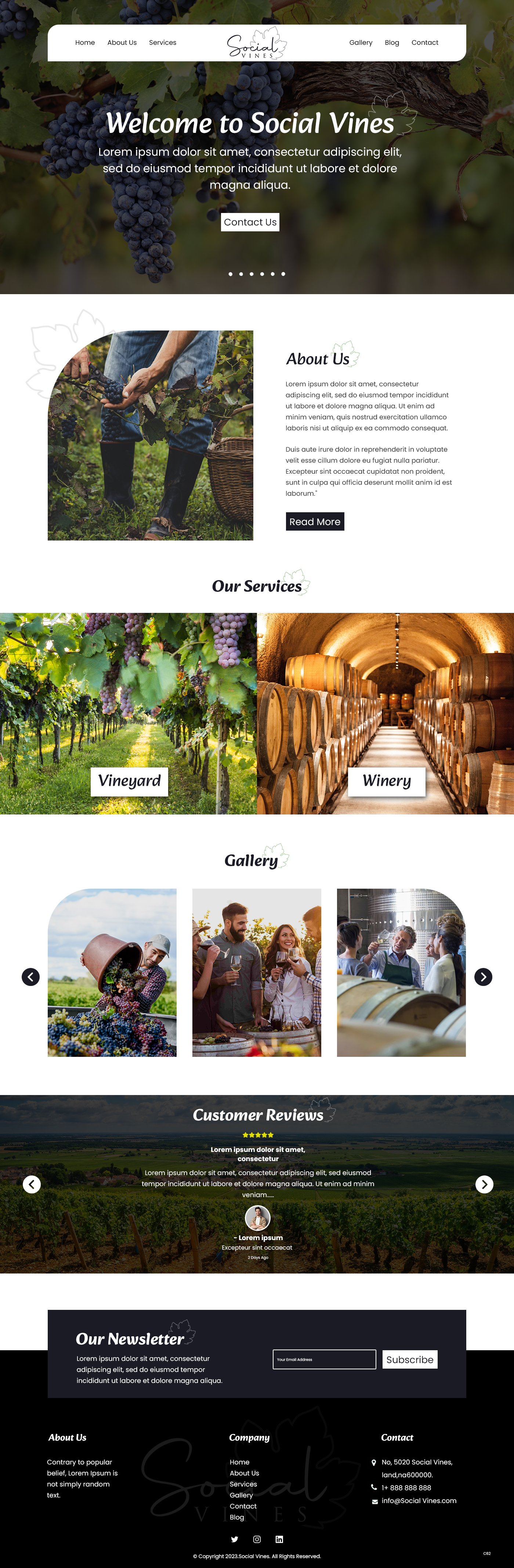Screen dimensions: 514x1568
Task: Visit the LinkedIn page from the footer
Action: click(279, 1539)
